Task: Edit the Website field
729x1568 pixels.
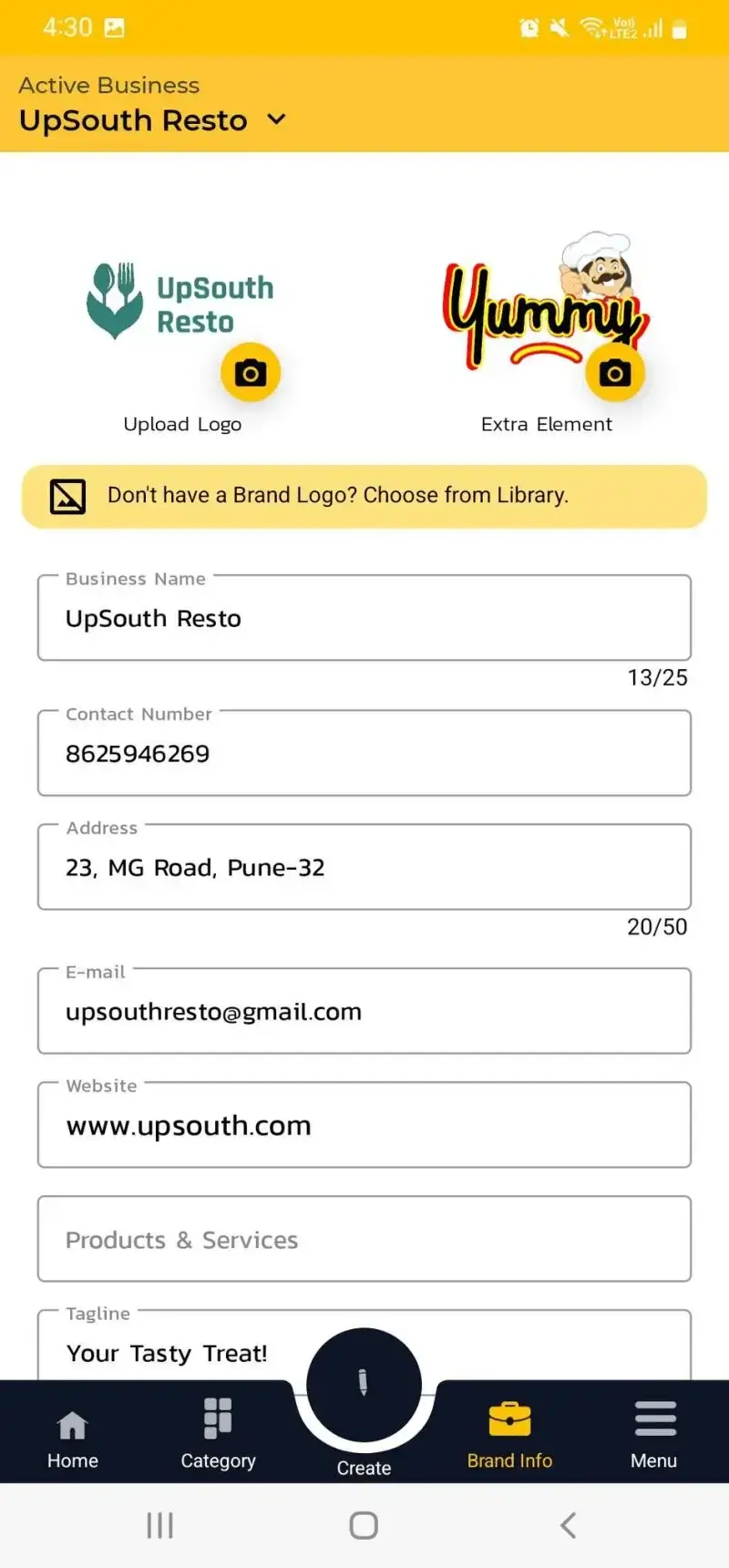Action: (364, 1125)
